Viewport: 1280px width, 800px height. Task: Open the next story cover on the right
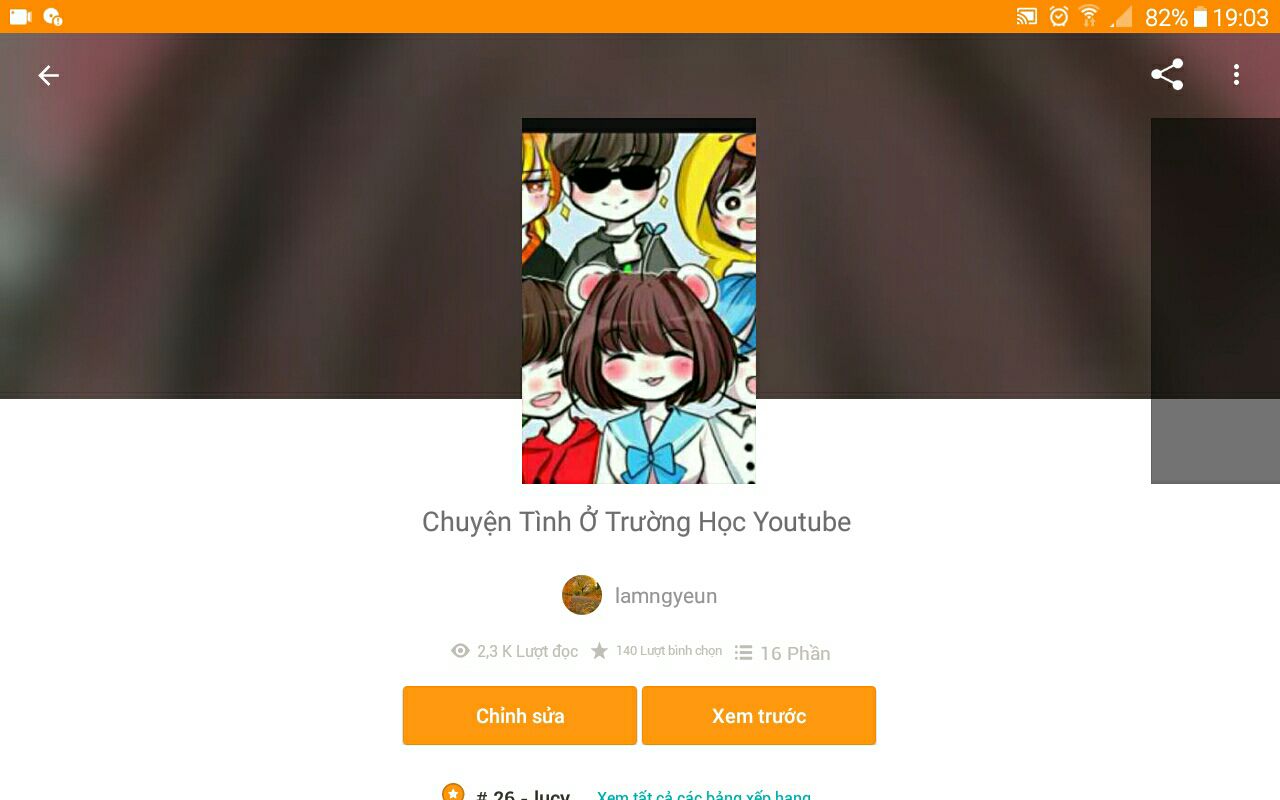[x=1215, y=300]
